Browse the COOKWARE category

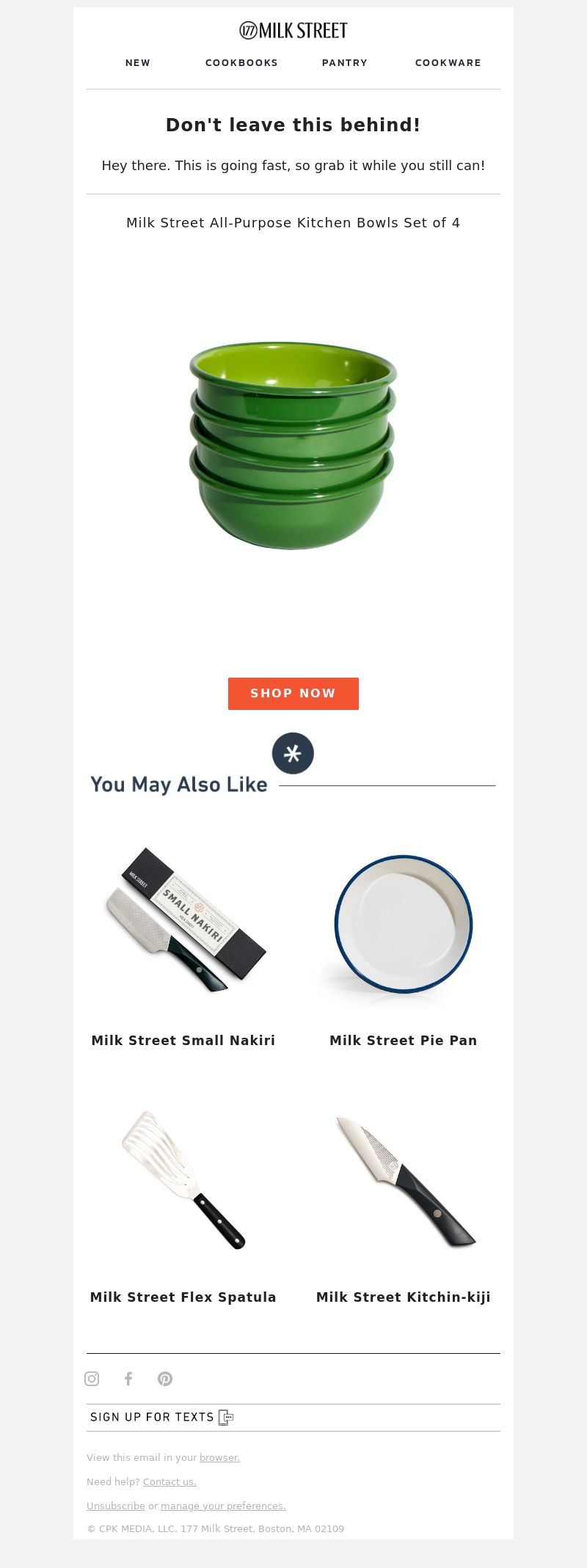click(x=448, y=63)
